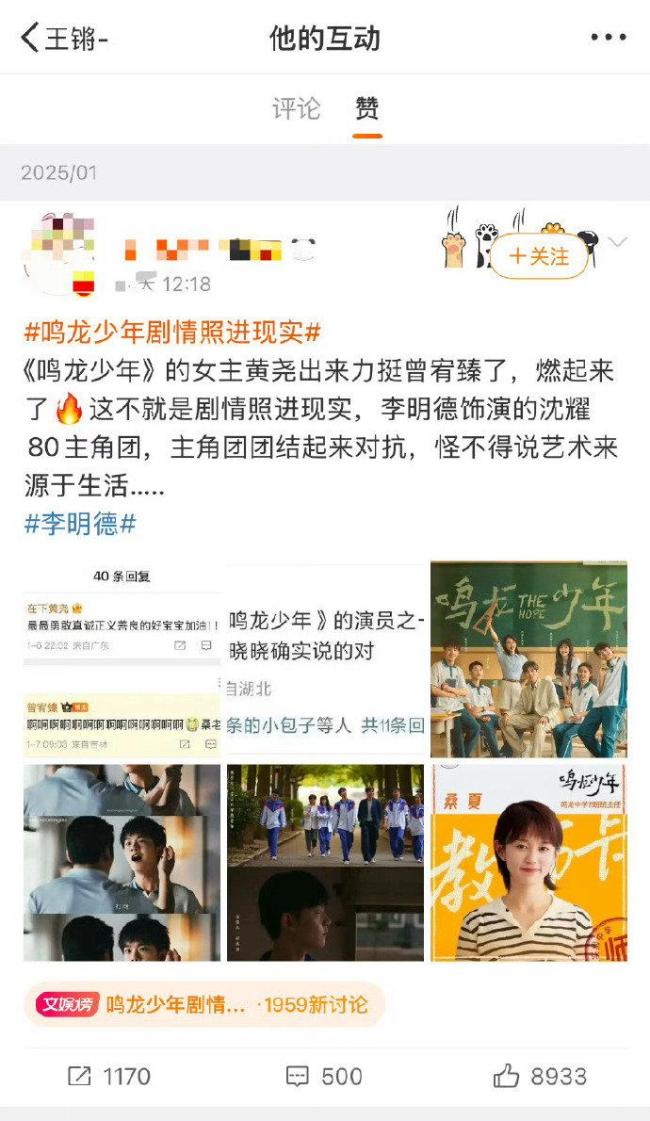This screenshot has height=1121, width=650.
Task: Open the poster's profile avatar
Action: tap(58, 254)
